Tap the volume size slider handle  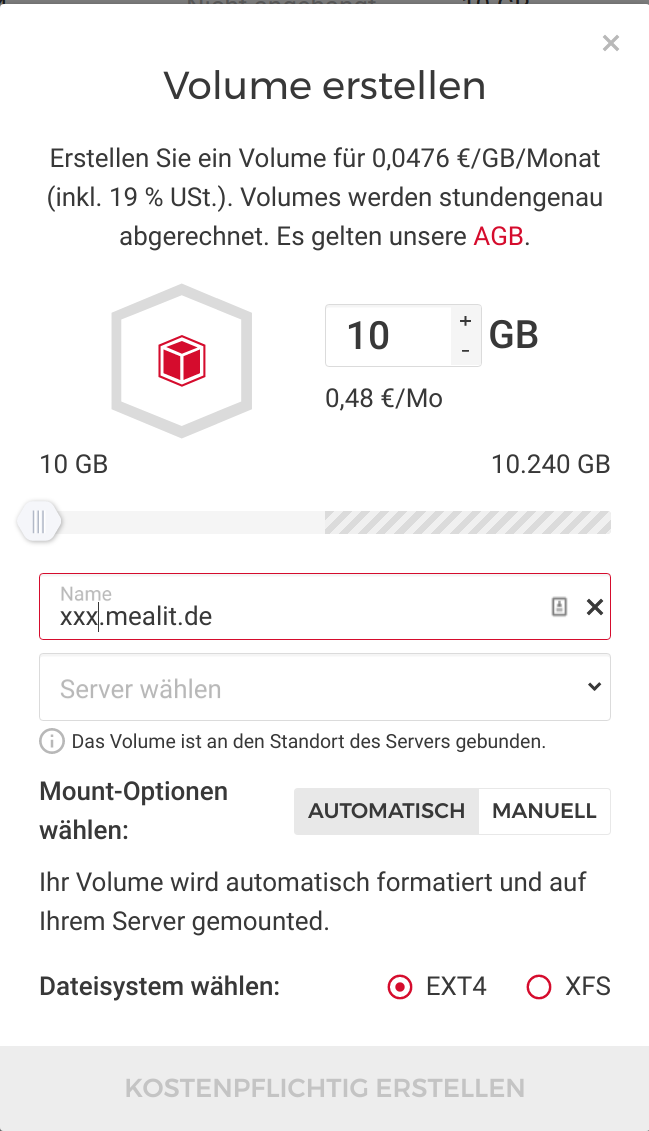click(x=39, y=522)
